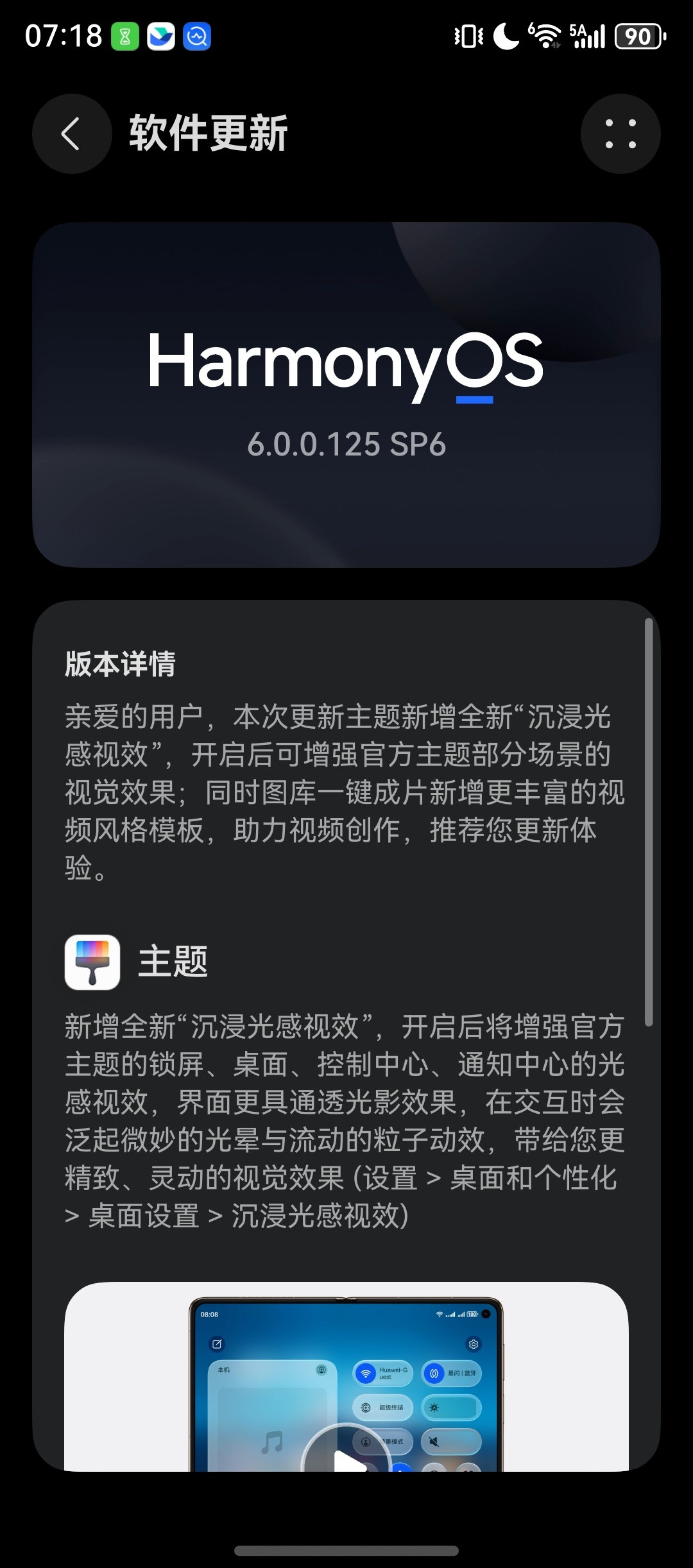Tap the 情景模式 button in the preview
This screenshot has width=693, height=1568.
click(382, 1442)
